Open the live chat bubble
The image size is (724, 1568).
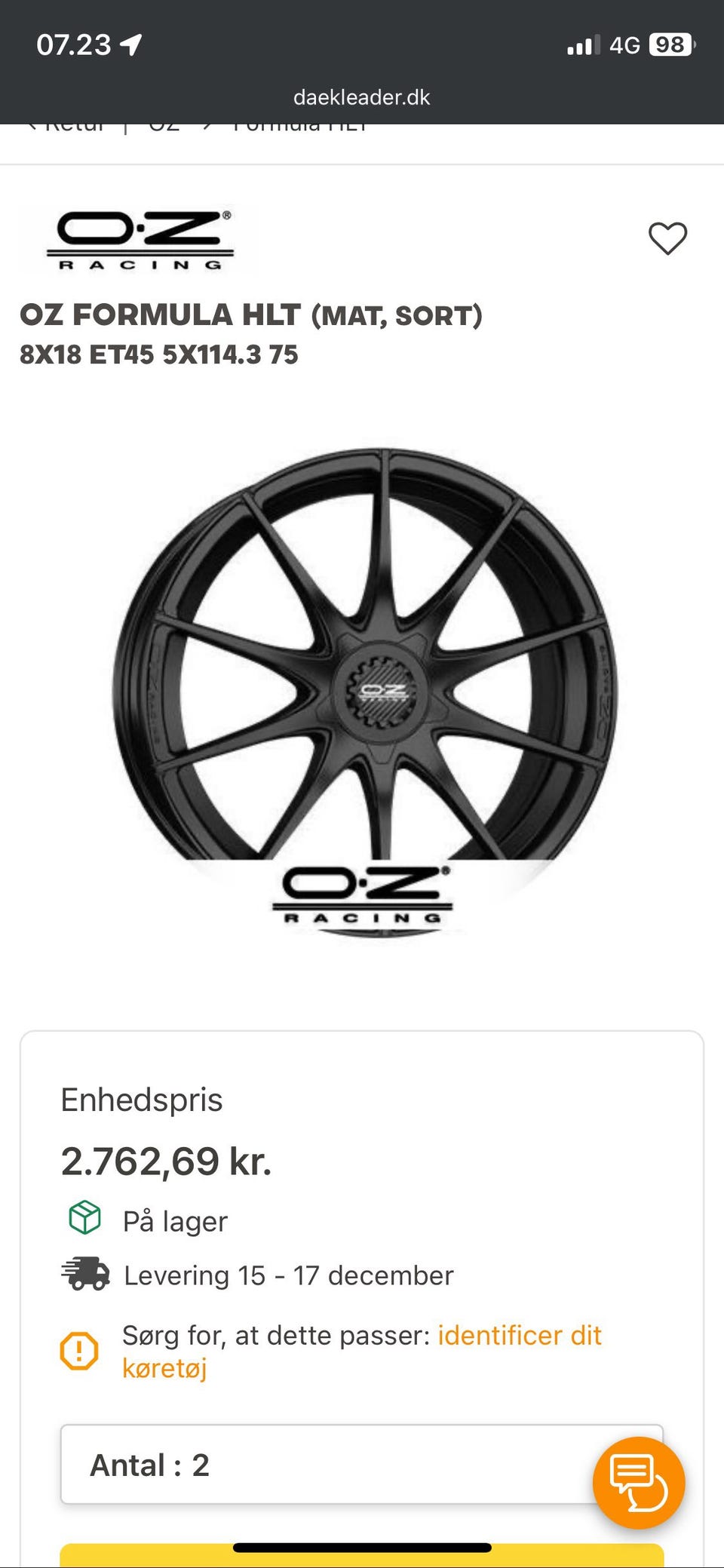point(638,1483)
